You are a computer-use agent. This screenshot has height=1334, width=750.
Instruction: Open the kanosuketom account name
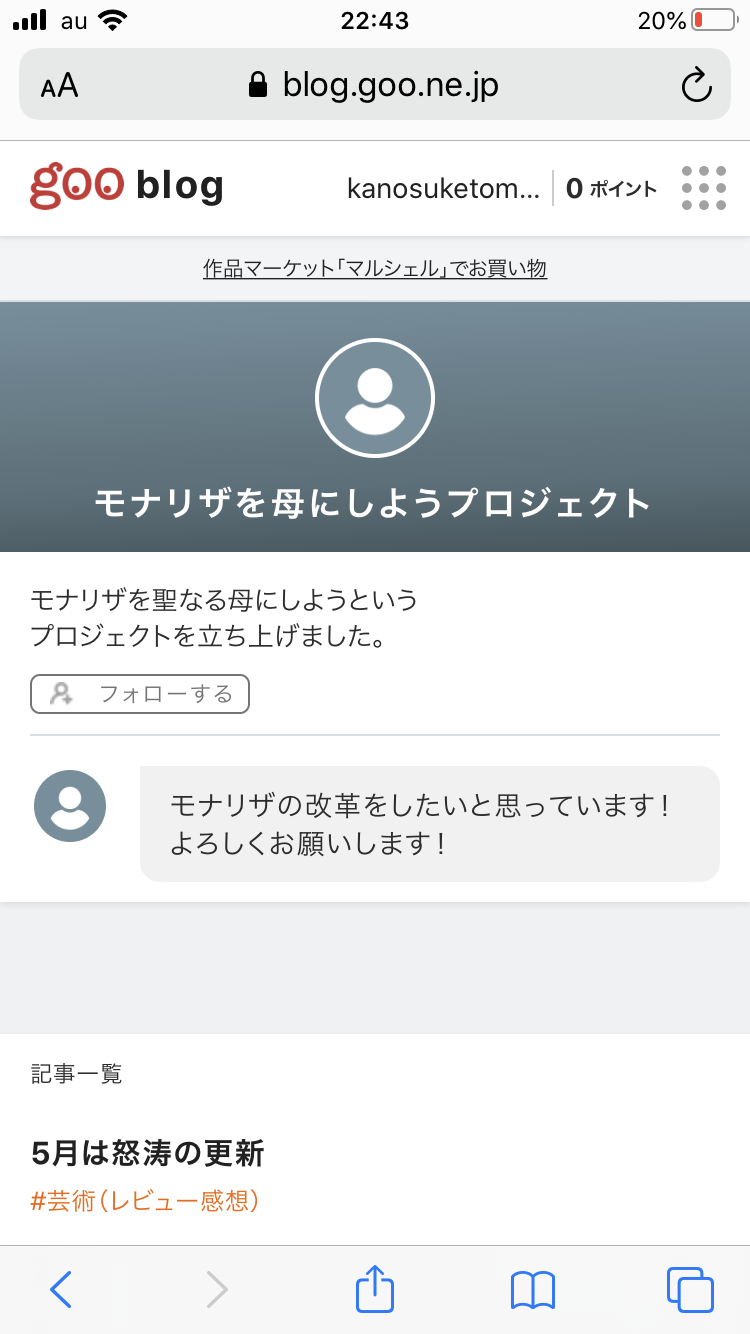pyautogui.click(x=443, y=188)
